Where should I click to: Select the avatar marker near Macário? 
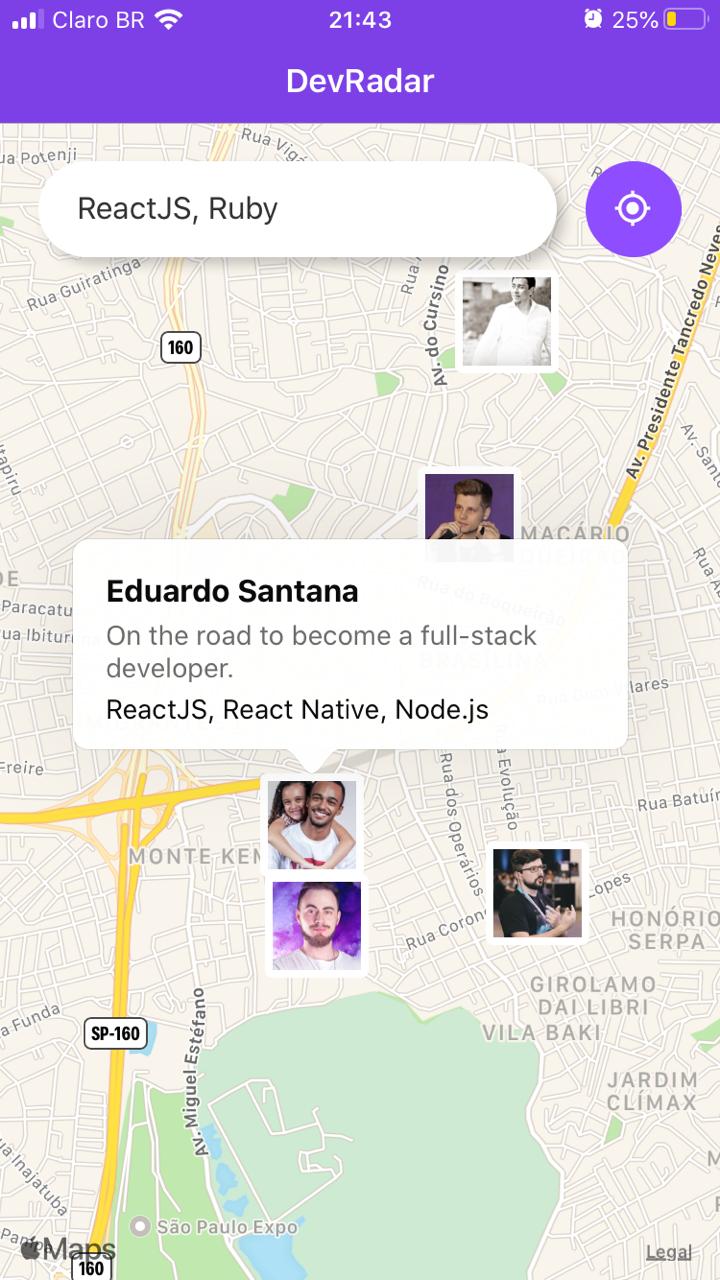click(x=469, y=506)
